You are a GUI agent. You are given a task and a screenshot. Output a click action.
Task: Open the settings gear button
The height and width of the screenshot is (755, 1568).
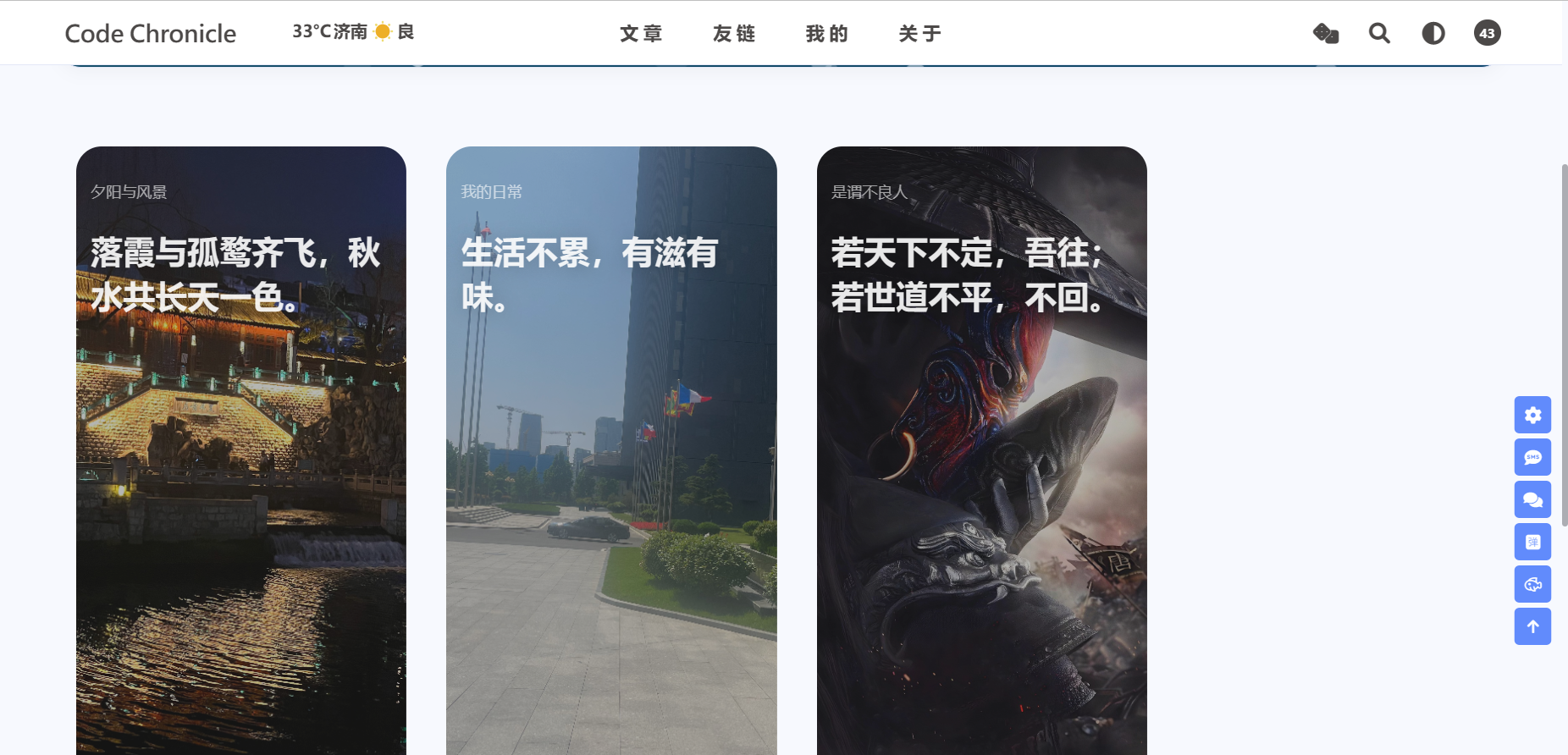click(1532, 415)
